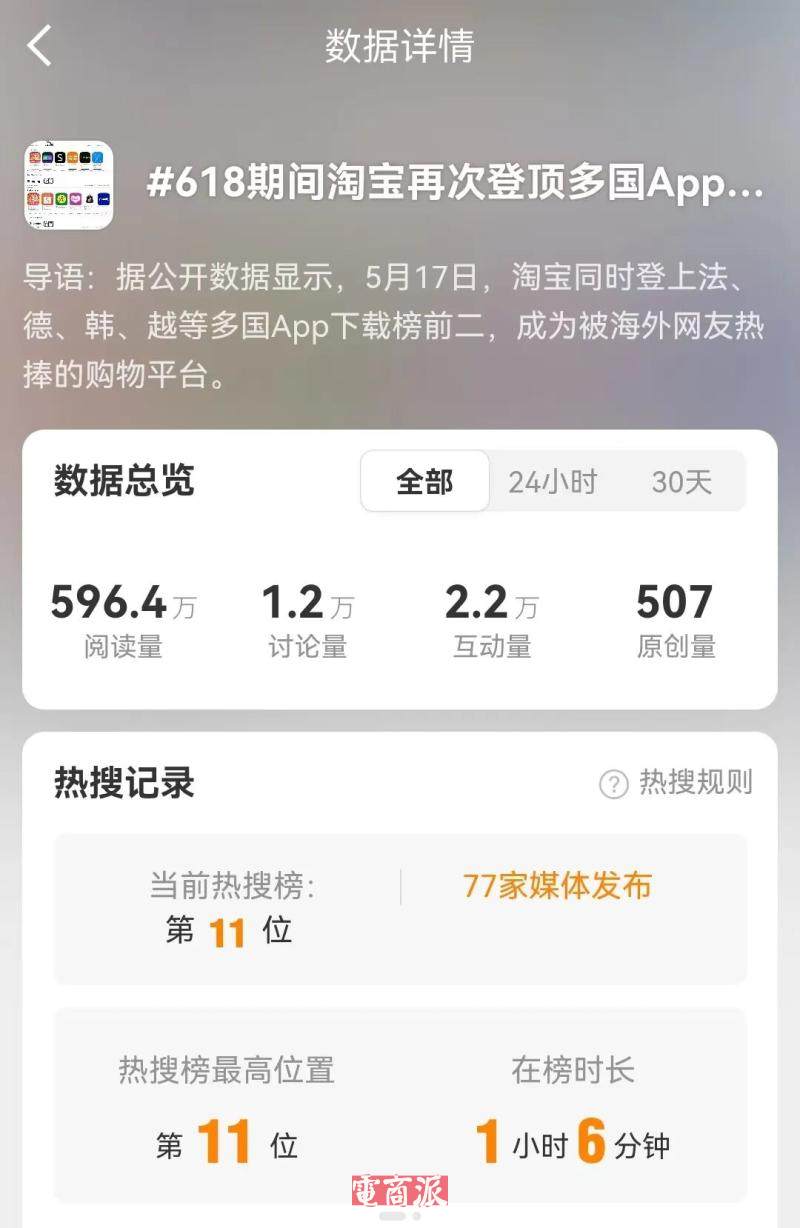View 77家媒体发布 list
Screen dimensions: 800x1228
coord(557,885)
